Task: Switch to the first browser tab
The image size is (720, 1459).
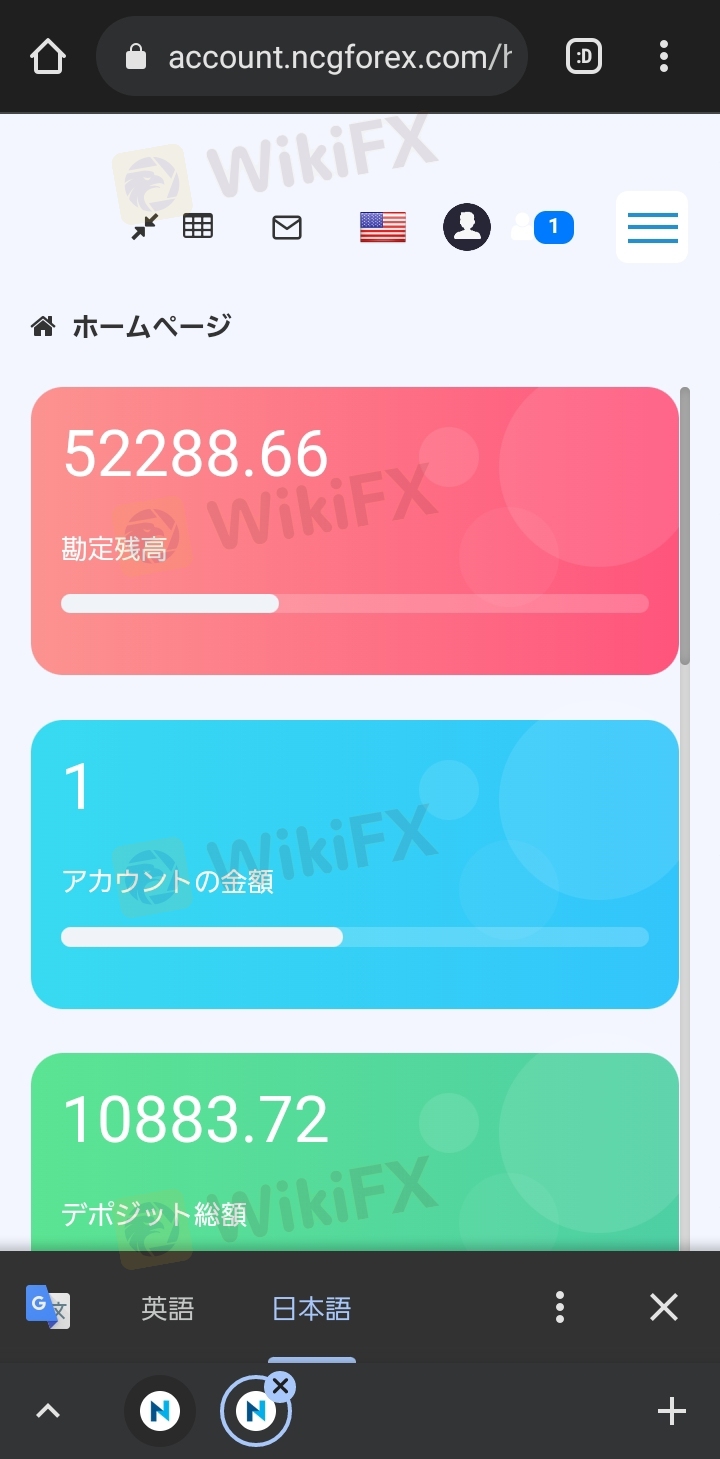Action: [x=160, y=1412]
